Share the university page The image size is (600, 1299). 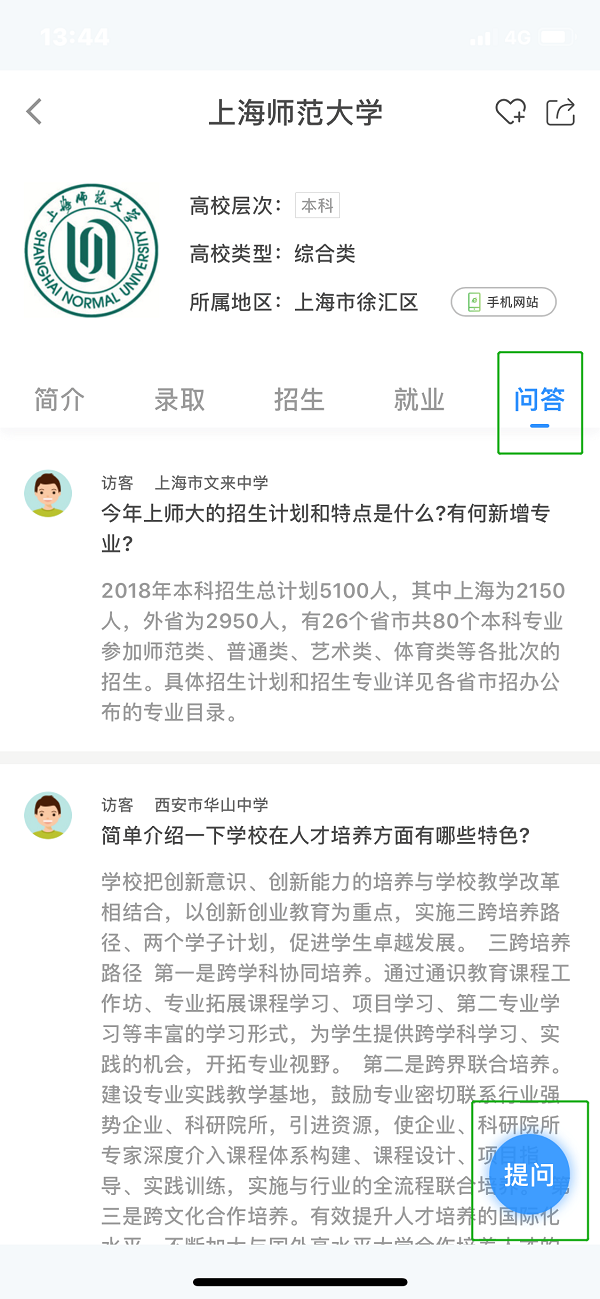pos(561,111)
